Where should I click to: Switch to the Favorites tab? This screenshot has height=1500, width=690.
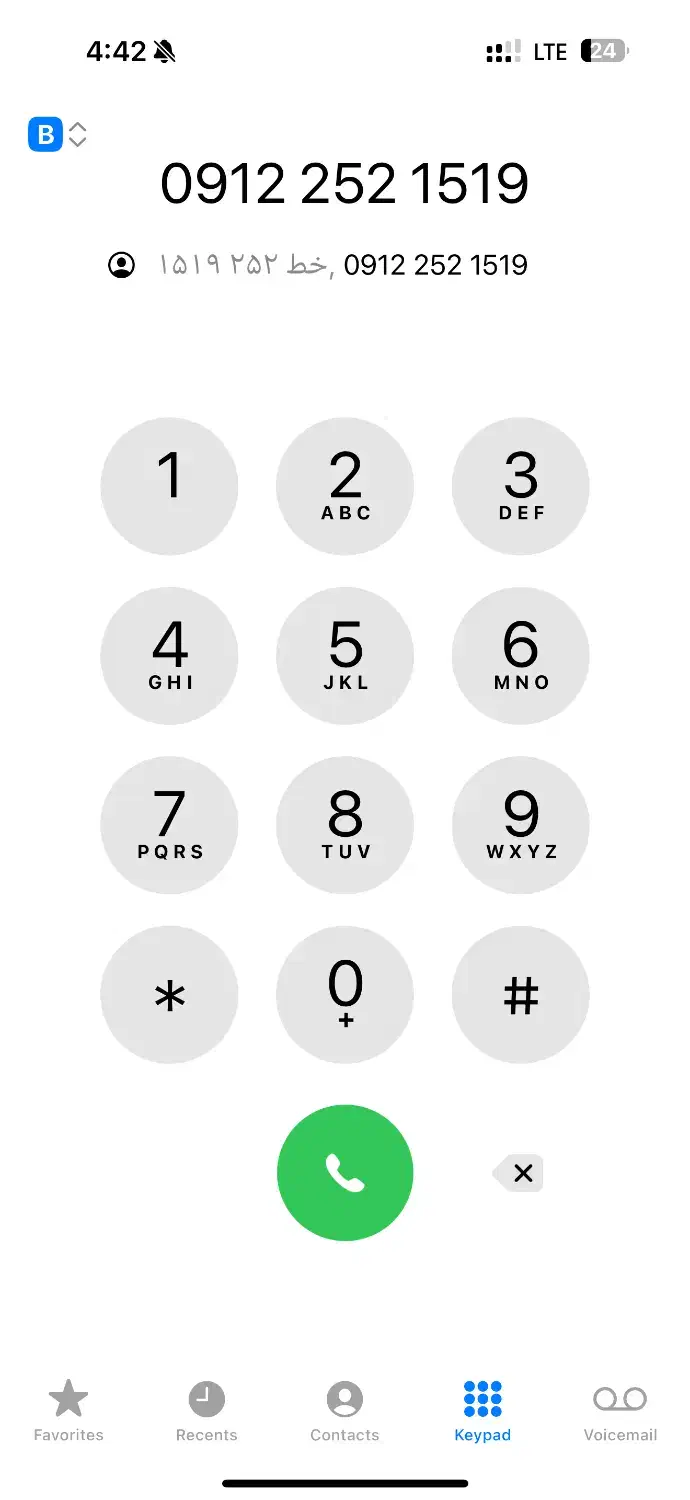(x=69, y=1410)
